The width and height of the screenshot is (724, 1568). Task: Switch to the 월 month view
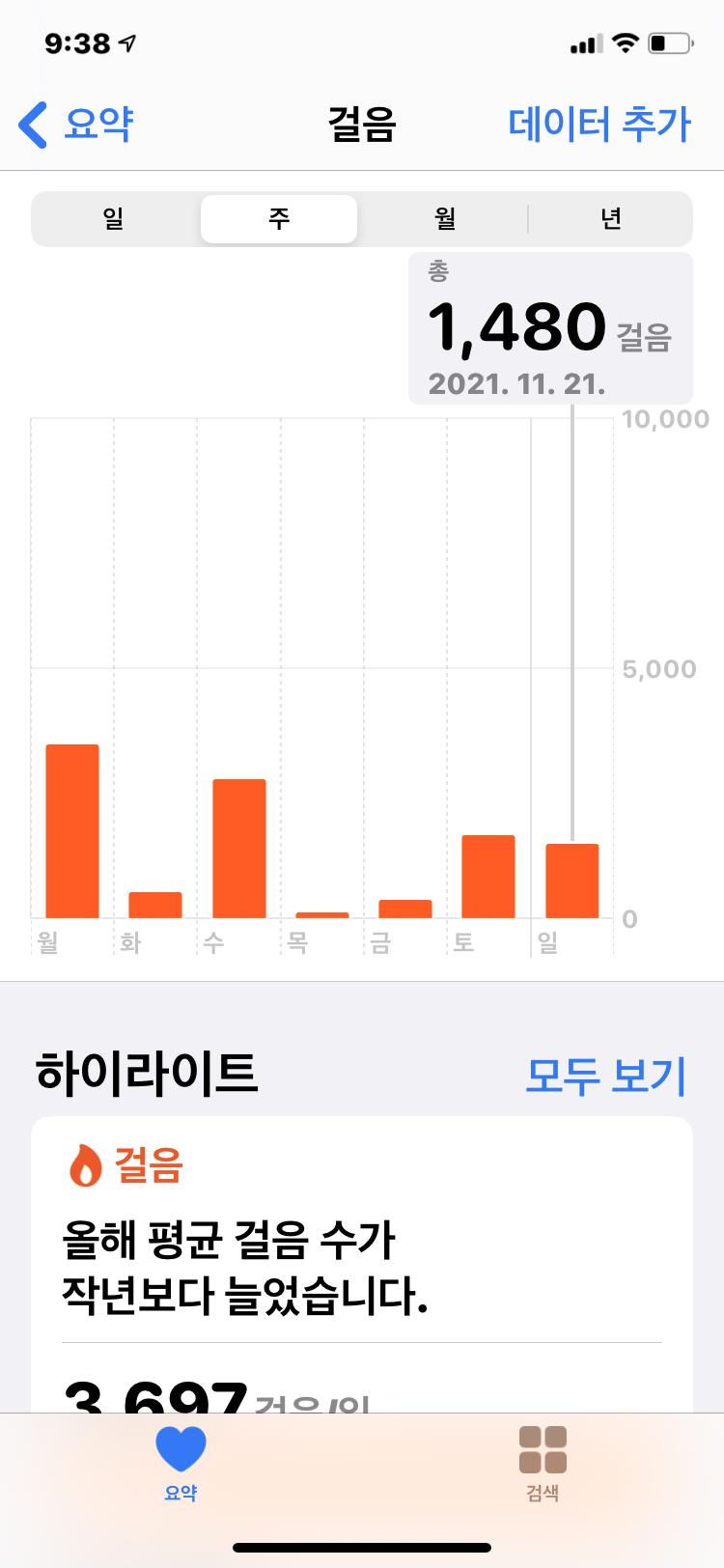tap(444, 219)
